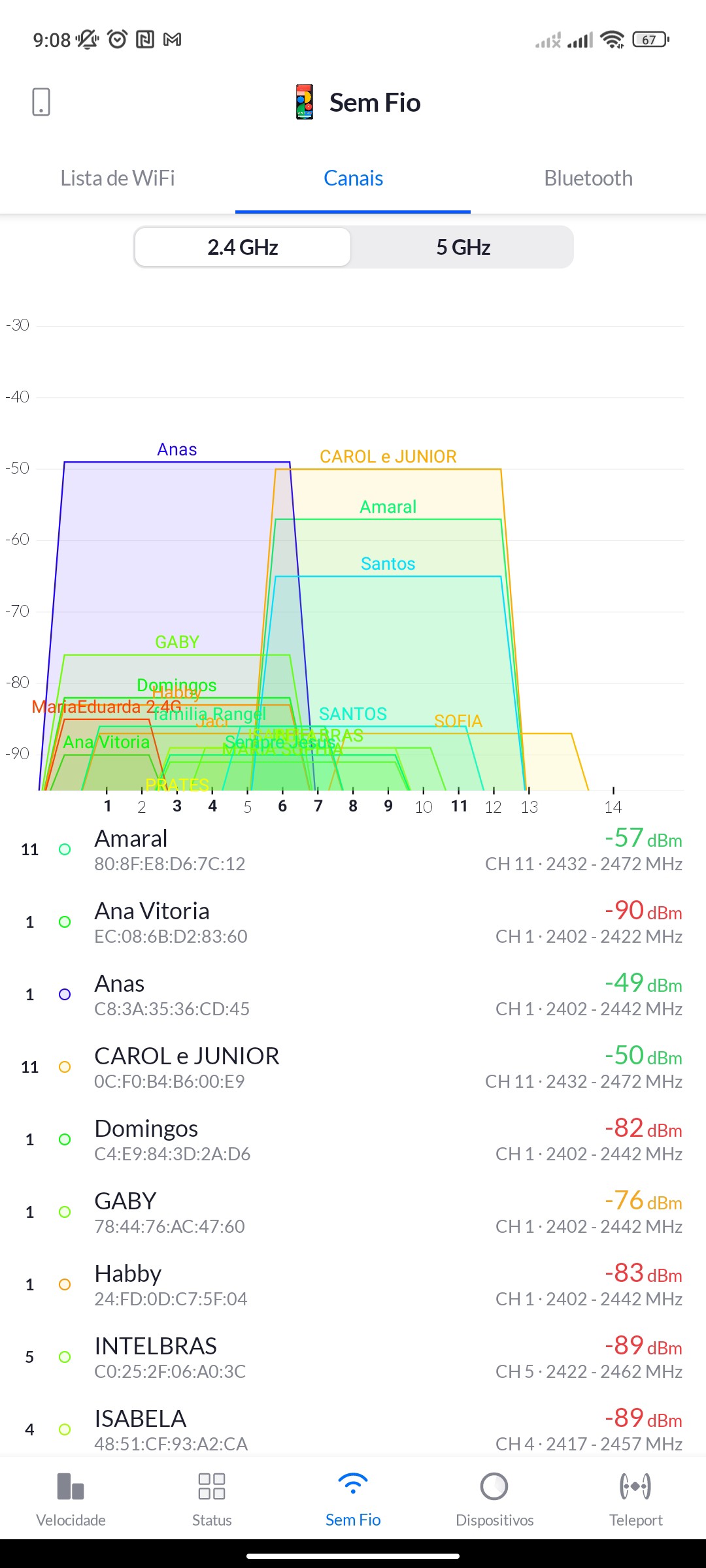The height and width of the screenshot is (1568, 706).
Task: Open the CAROL e JUNIOR network row
Action: (x=353, y=1067)
